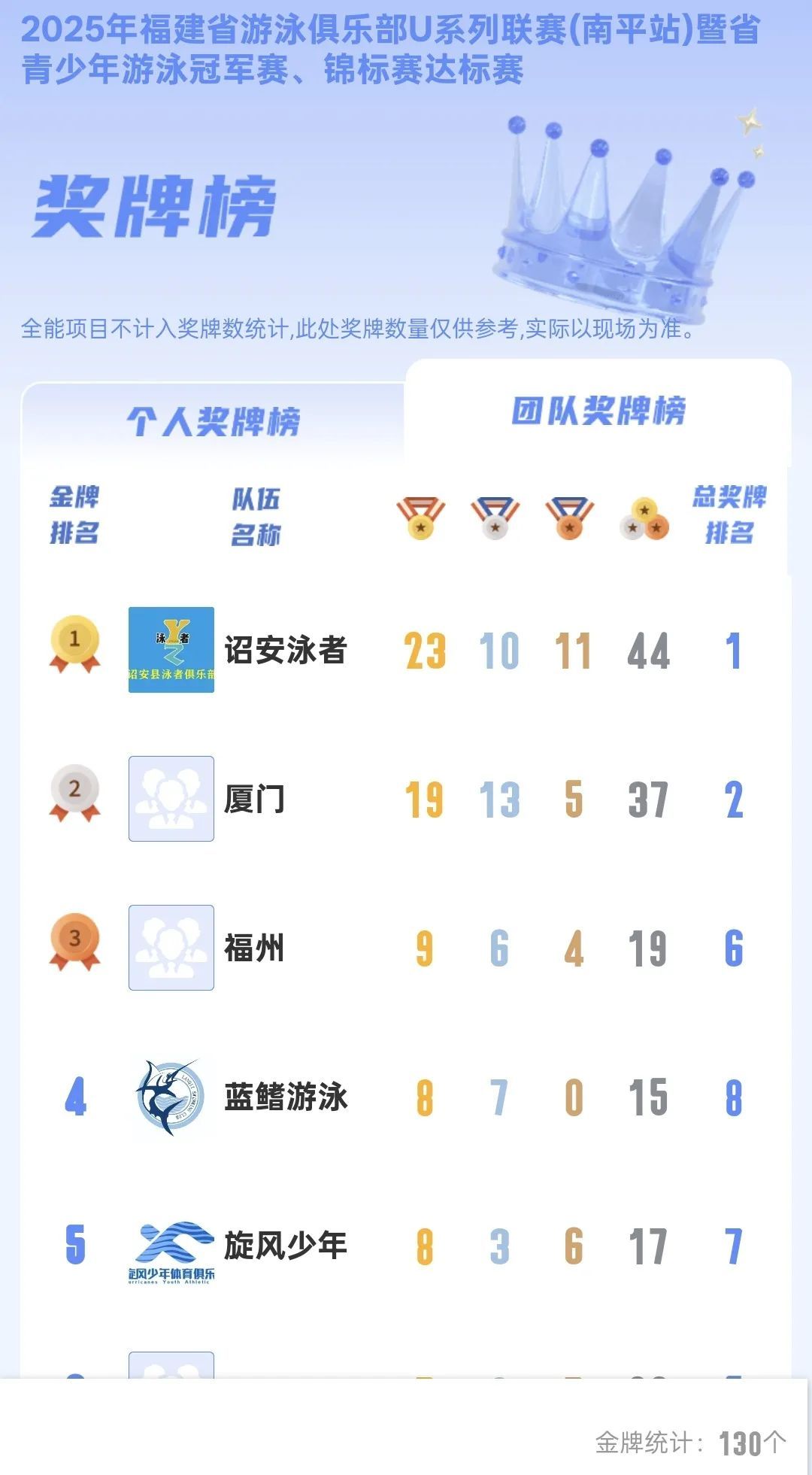View the 旋风少年 team entry
Image resolution: width=812 pixels, height=1475 pixels.
pyautogui.click(x=286, y=1246)
